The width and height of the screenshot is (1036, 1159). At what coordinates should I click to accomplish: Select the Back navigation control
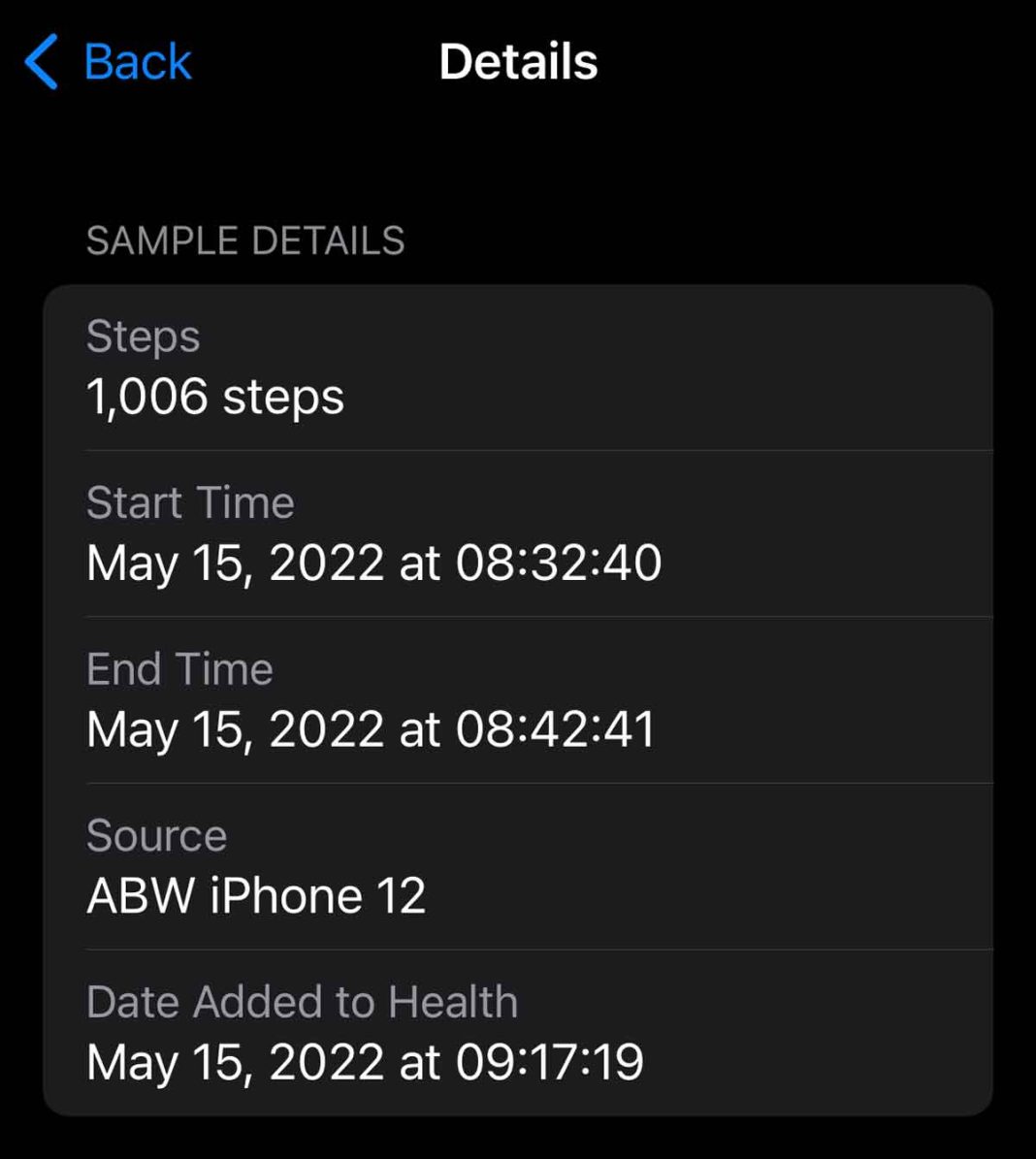point(107,60)
